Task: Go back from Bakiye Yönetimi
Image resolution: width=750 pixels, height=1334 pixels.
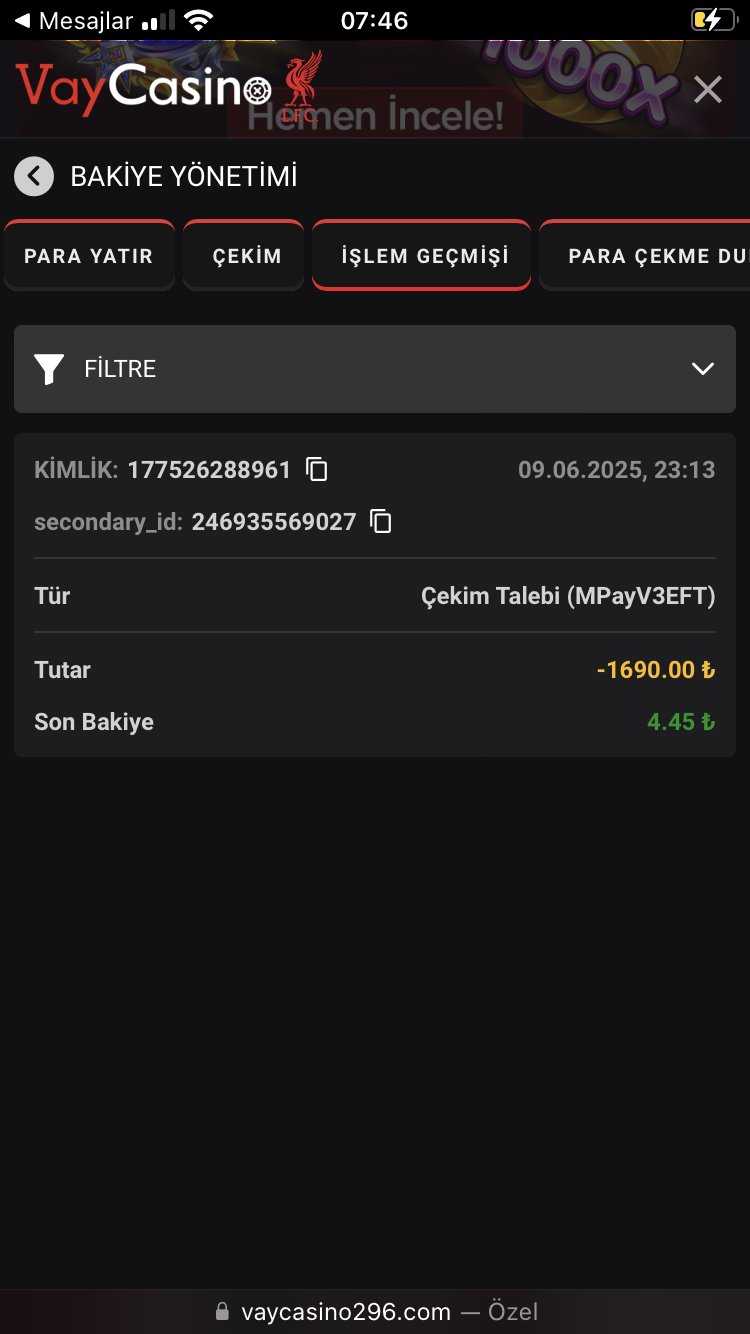Action: (34, 177)
